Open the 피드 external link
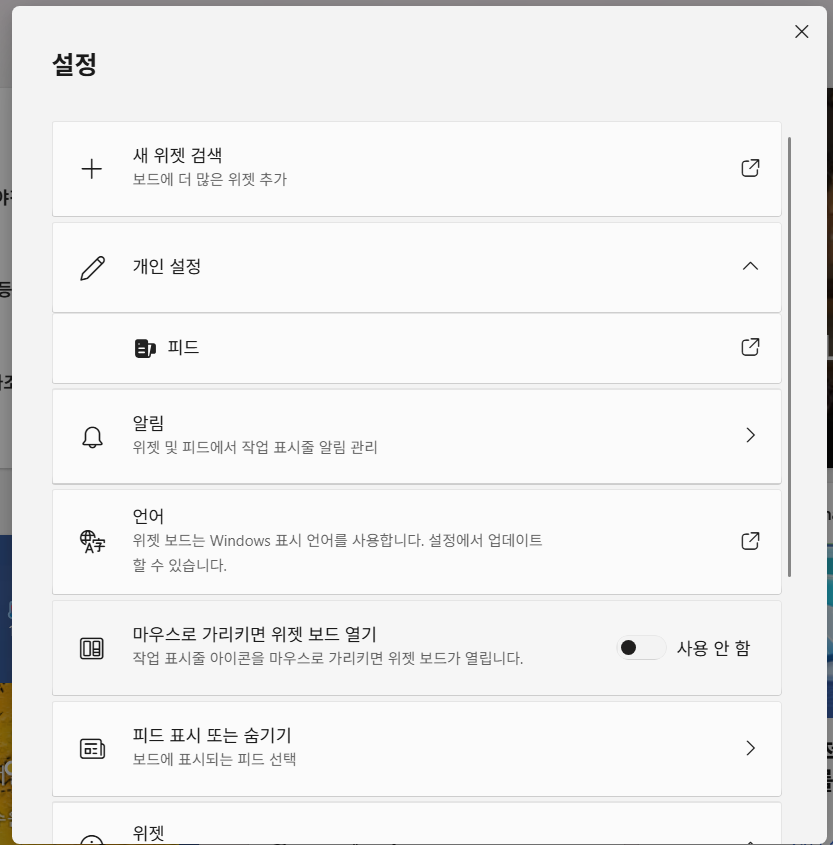Image resolution: width=833 pixels, height=845 pixels. pyautogui.click(x=750, y=347)
